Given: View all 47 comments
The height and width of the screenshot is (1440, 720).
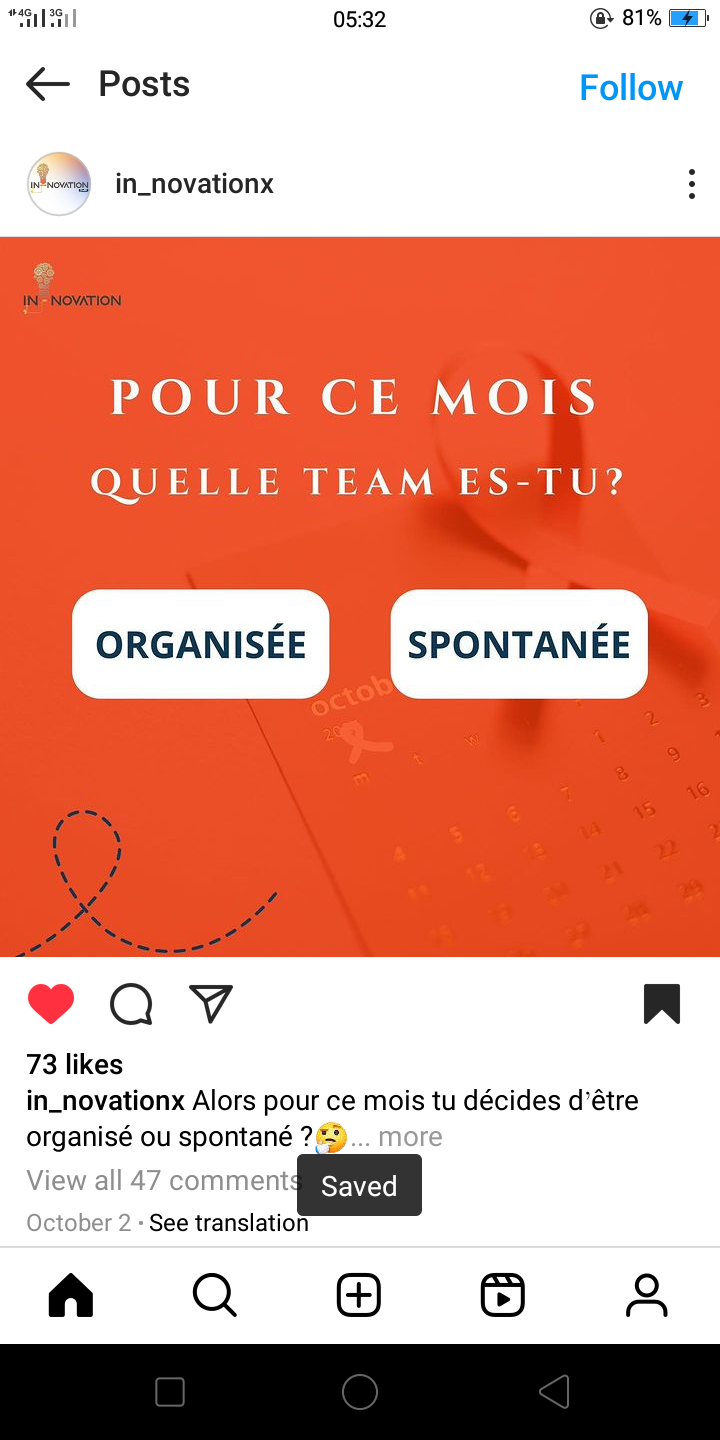Looking at the screenshot, I should tap(163, 1180).
